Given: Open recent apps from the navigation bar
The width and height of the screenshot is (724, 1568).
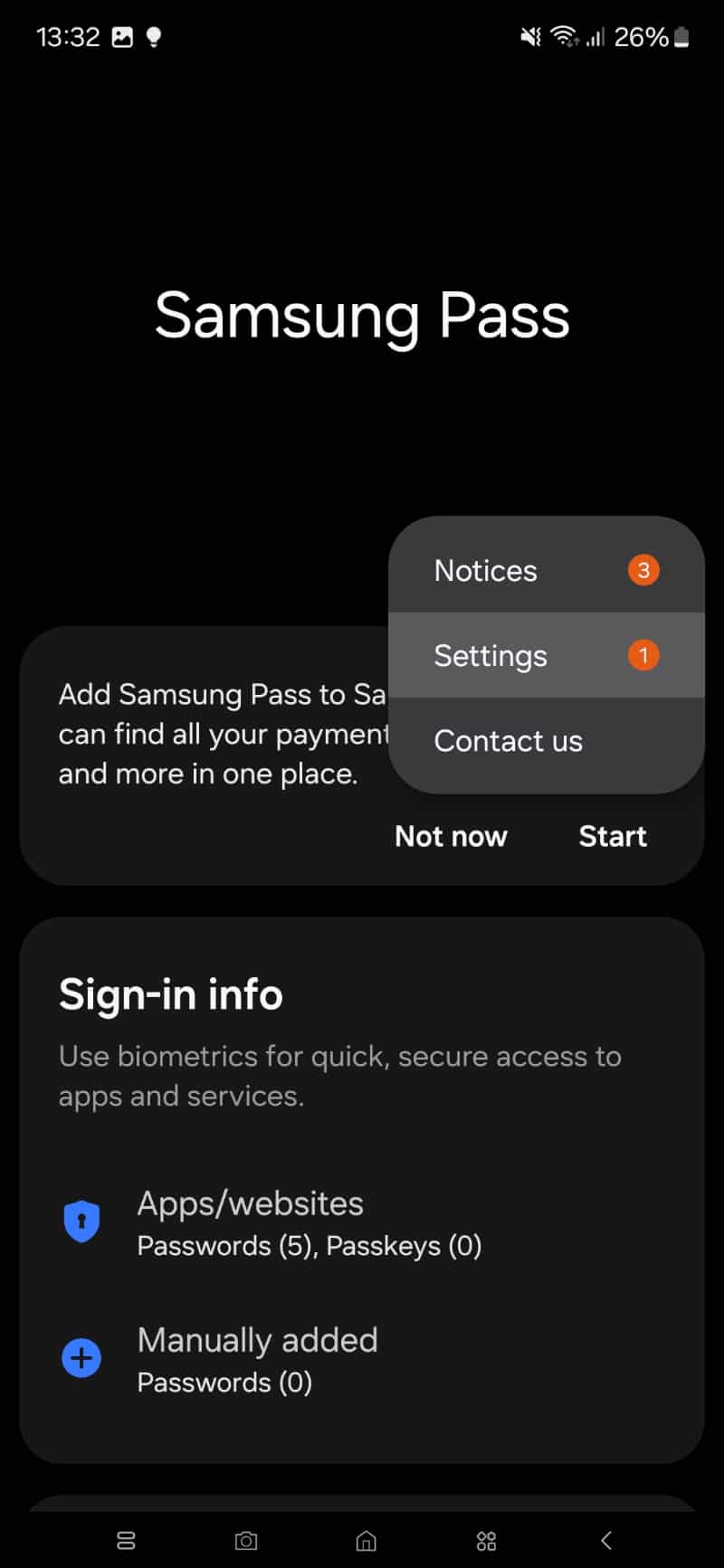Looking at the screenshot, I should coord(126,1540).
